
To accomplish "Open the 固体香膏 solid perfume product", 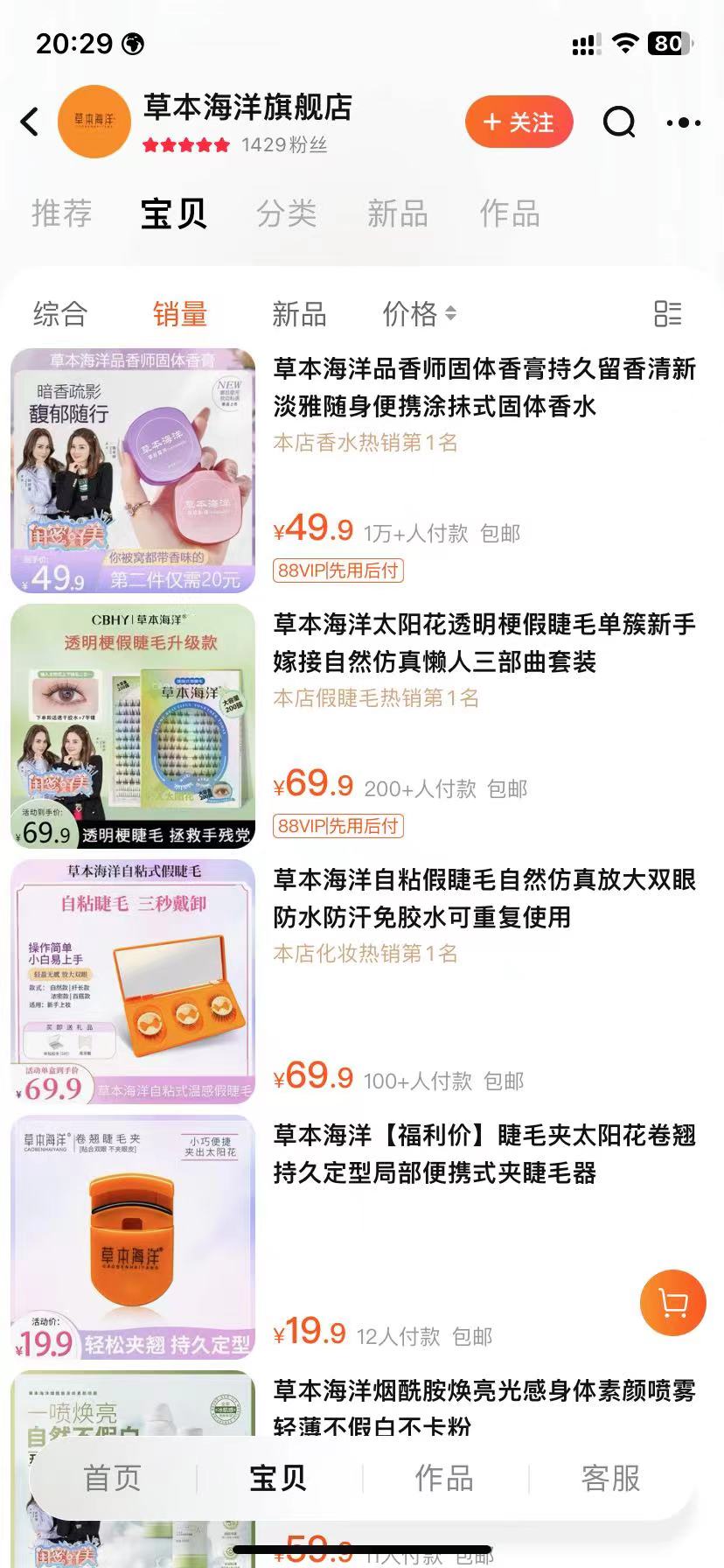I will tap(484, 387).
